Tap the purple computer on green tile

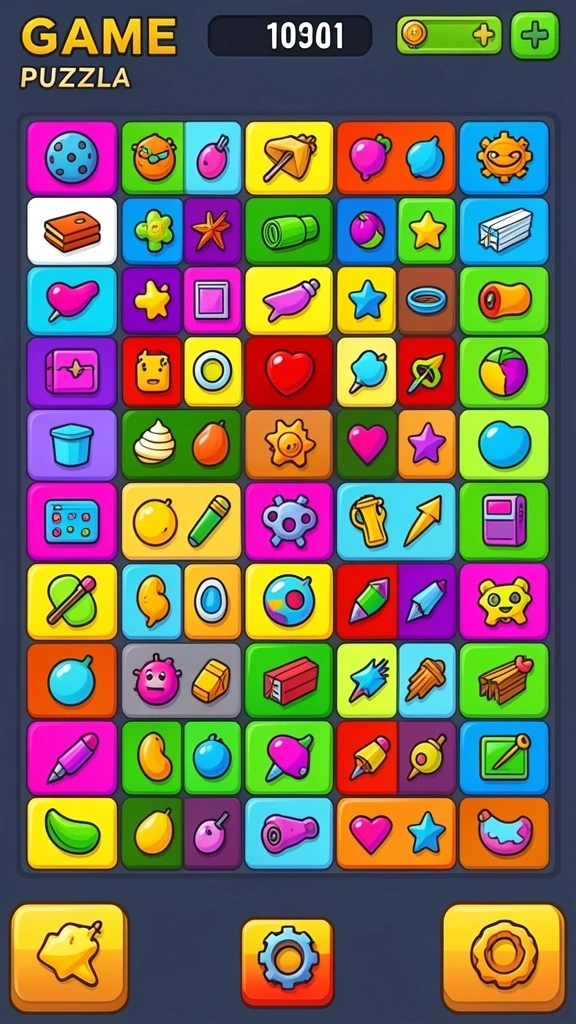click(504, 521)
